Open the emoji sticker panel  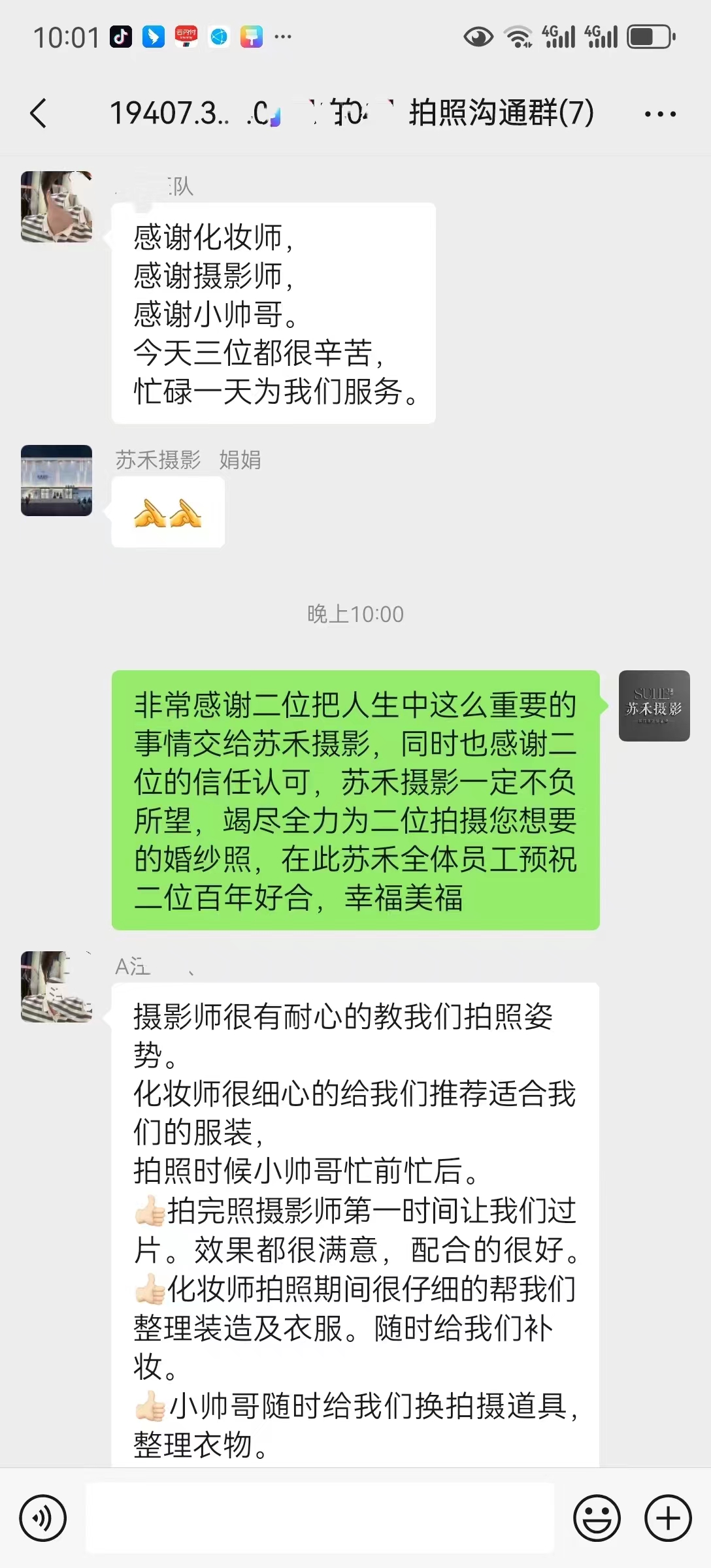click(597, 1518)
